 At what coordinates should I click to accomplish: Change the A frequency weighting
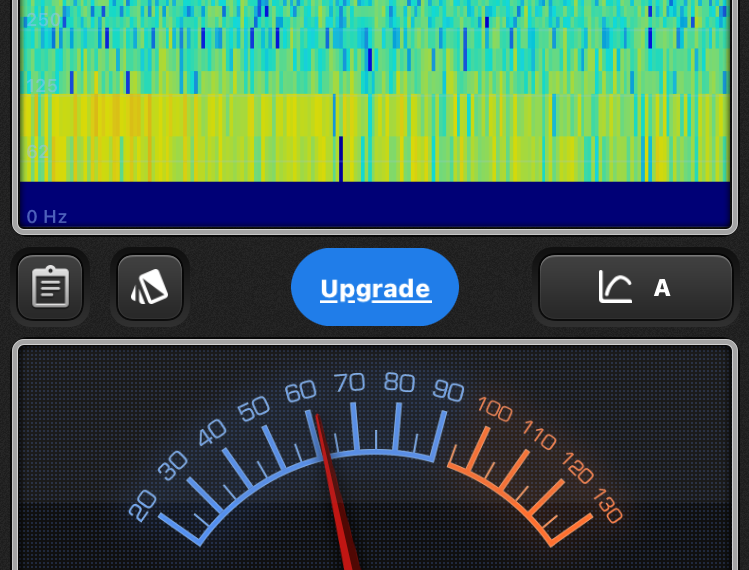point(636,288)
